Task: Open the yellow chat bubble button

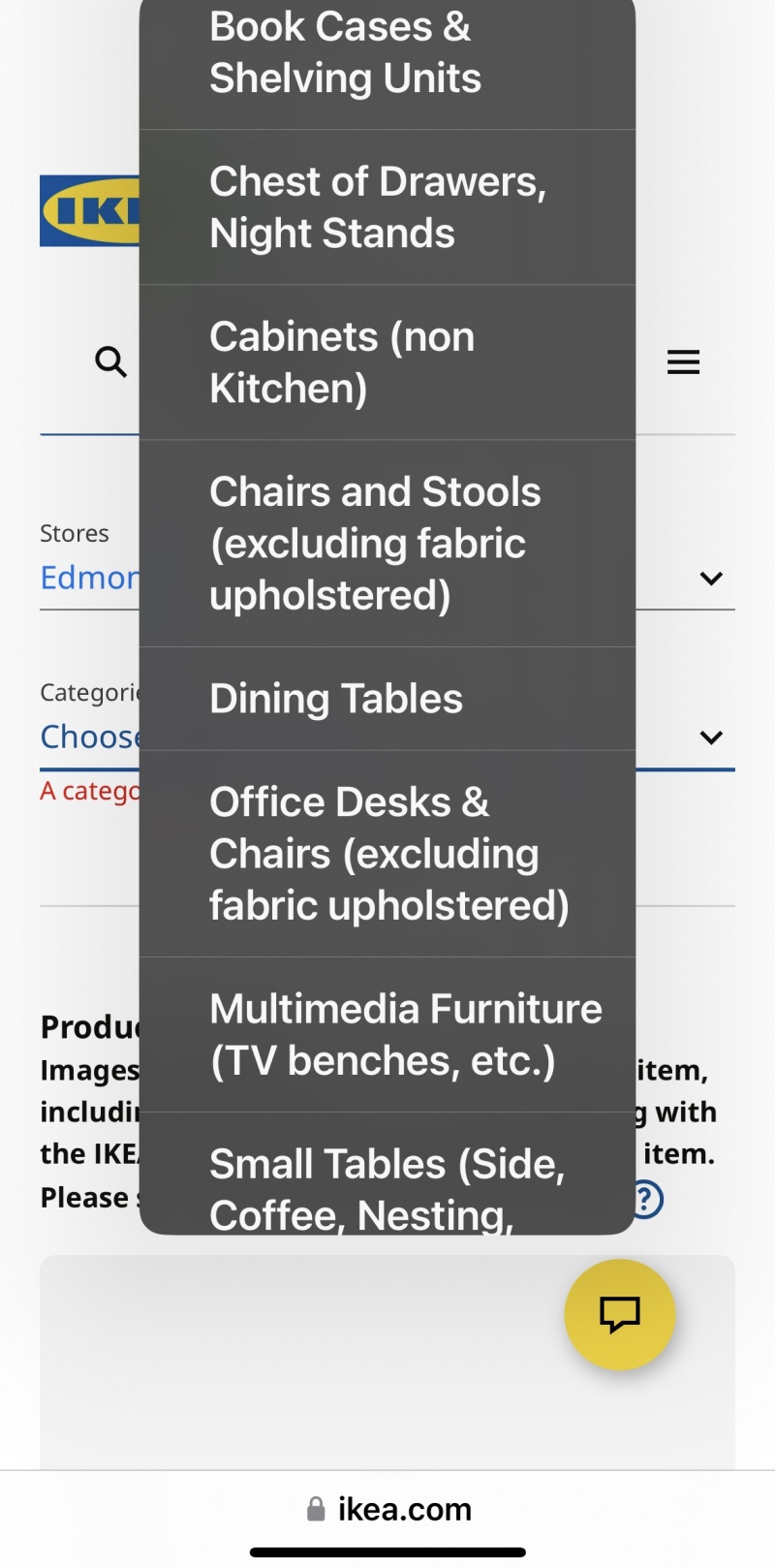Action: point(620,1314)
